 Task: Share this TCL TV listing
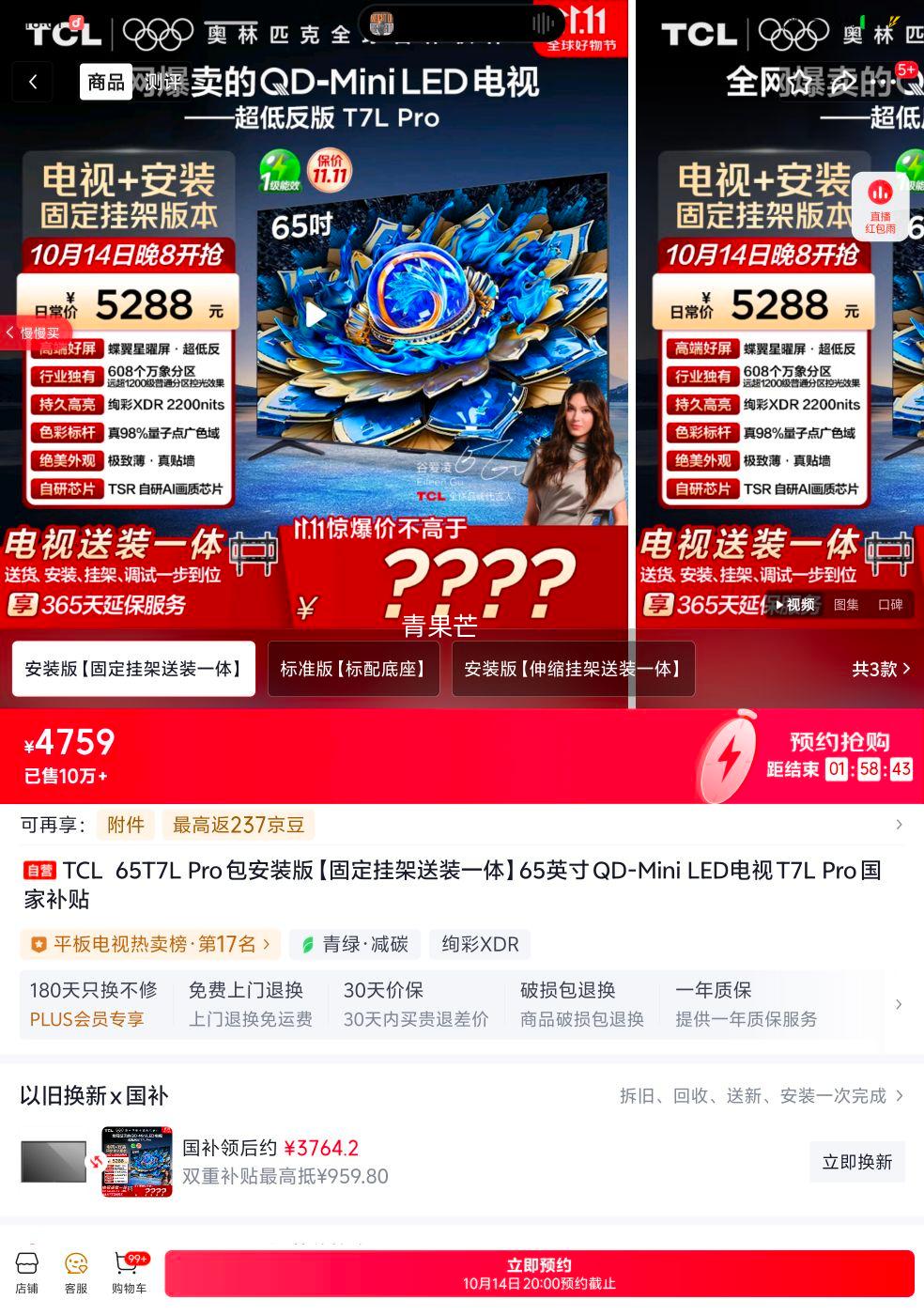click(x=842, y=83)
